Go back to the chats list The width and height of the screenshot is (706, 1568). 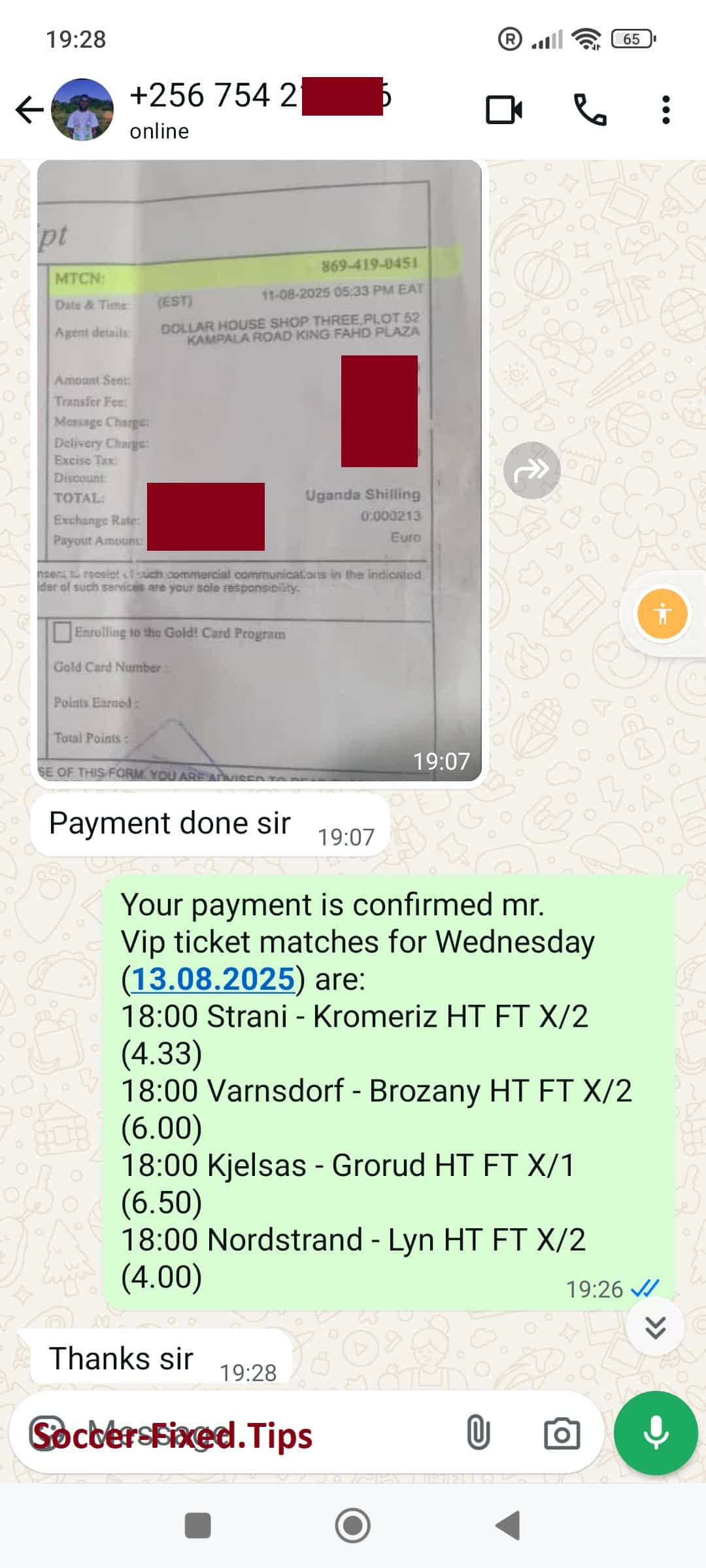click(x=29, y=110)
